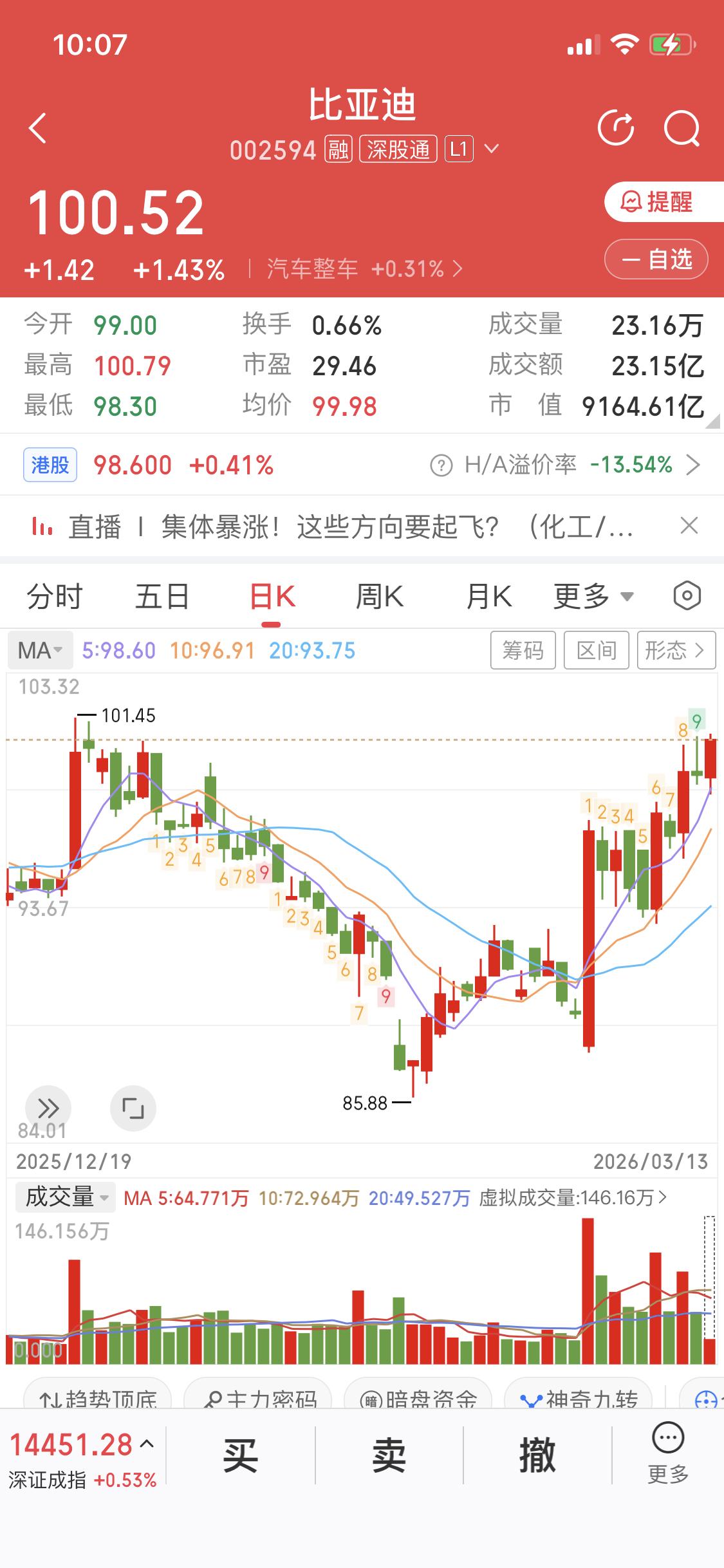This screenshot has height=1568, width=724.
Task: Switch to the 周K weekly tab
Action: [380, 595]
